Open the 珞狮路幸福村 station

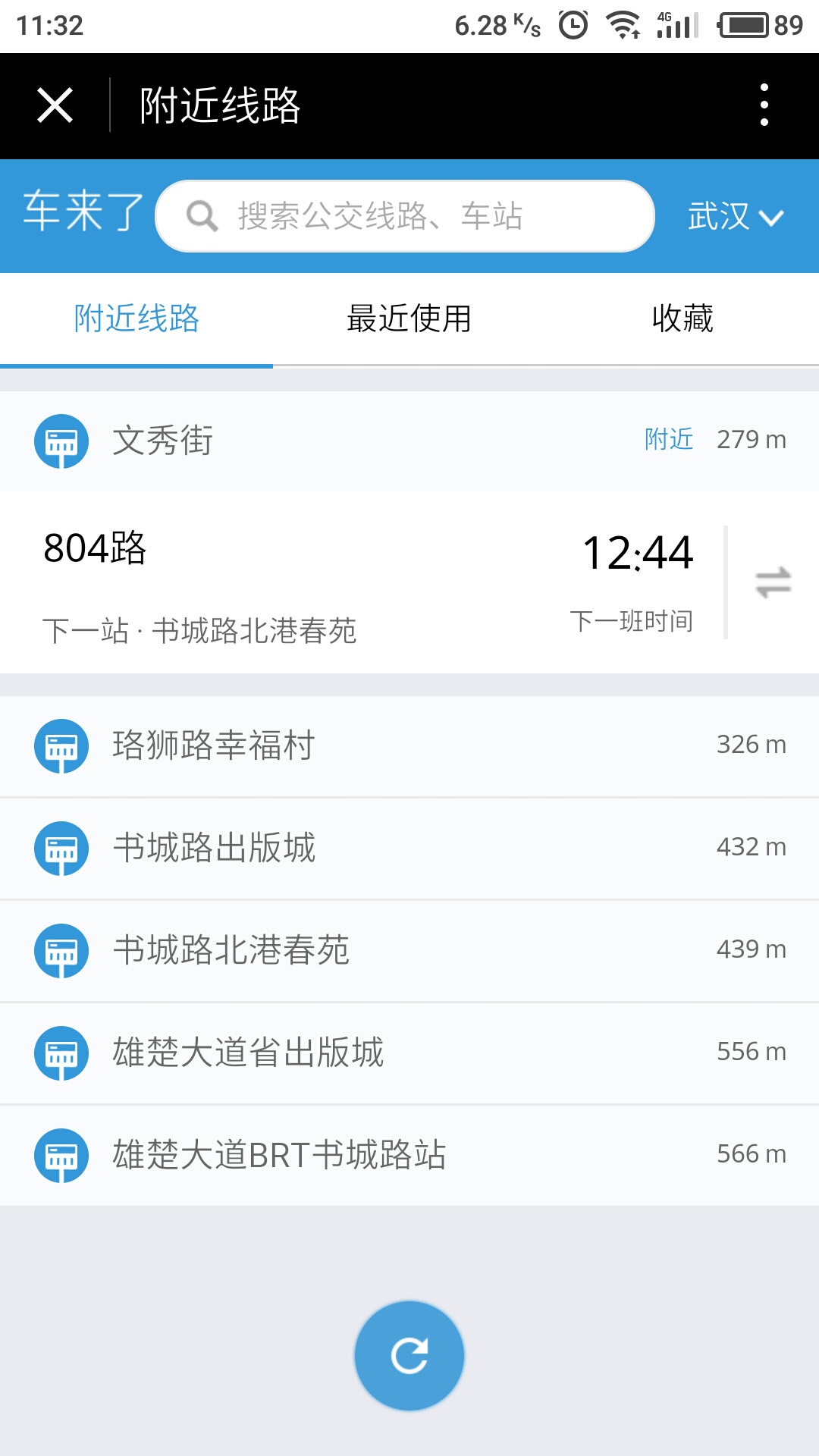coord(409,745)
